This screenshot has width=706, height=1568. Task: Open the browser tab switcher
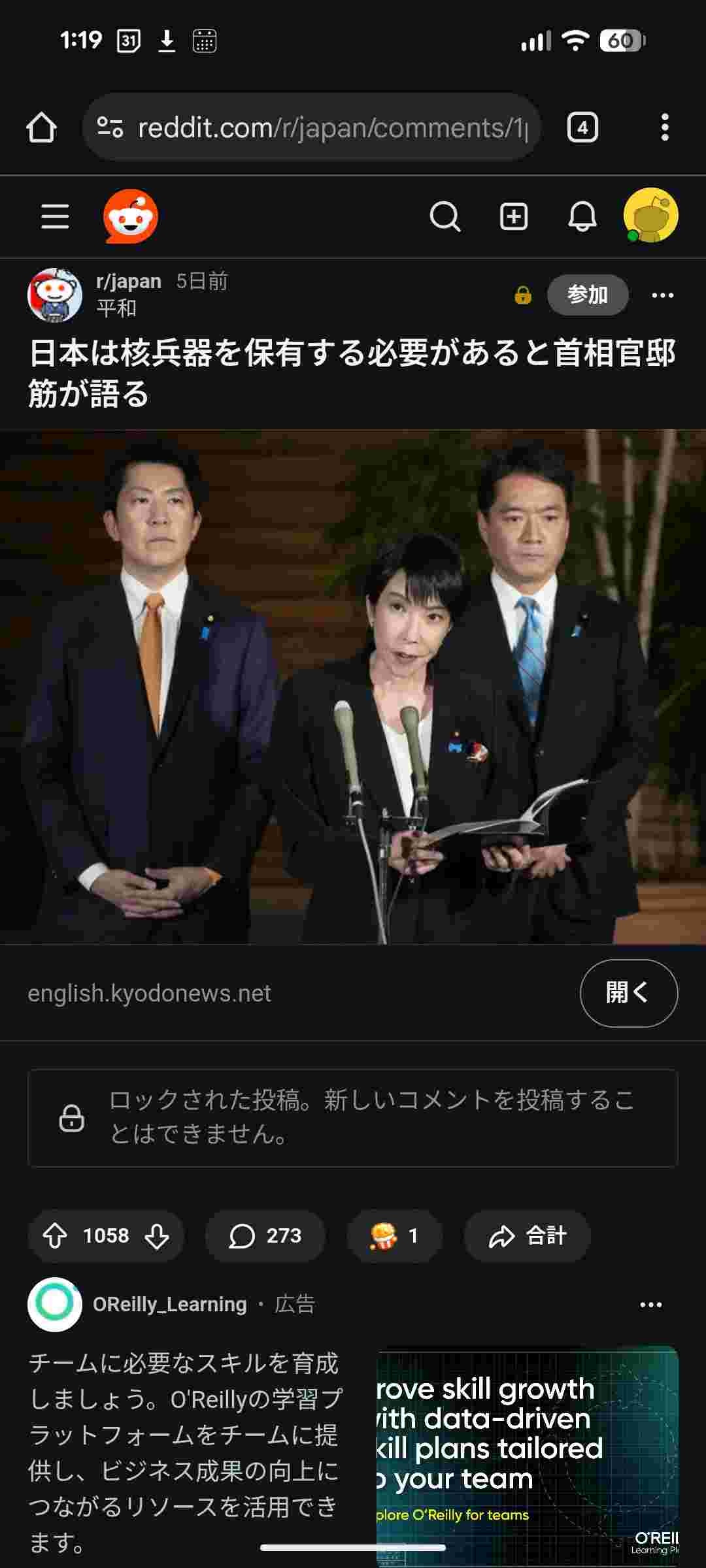click(x=582, y=127)
